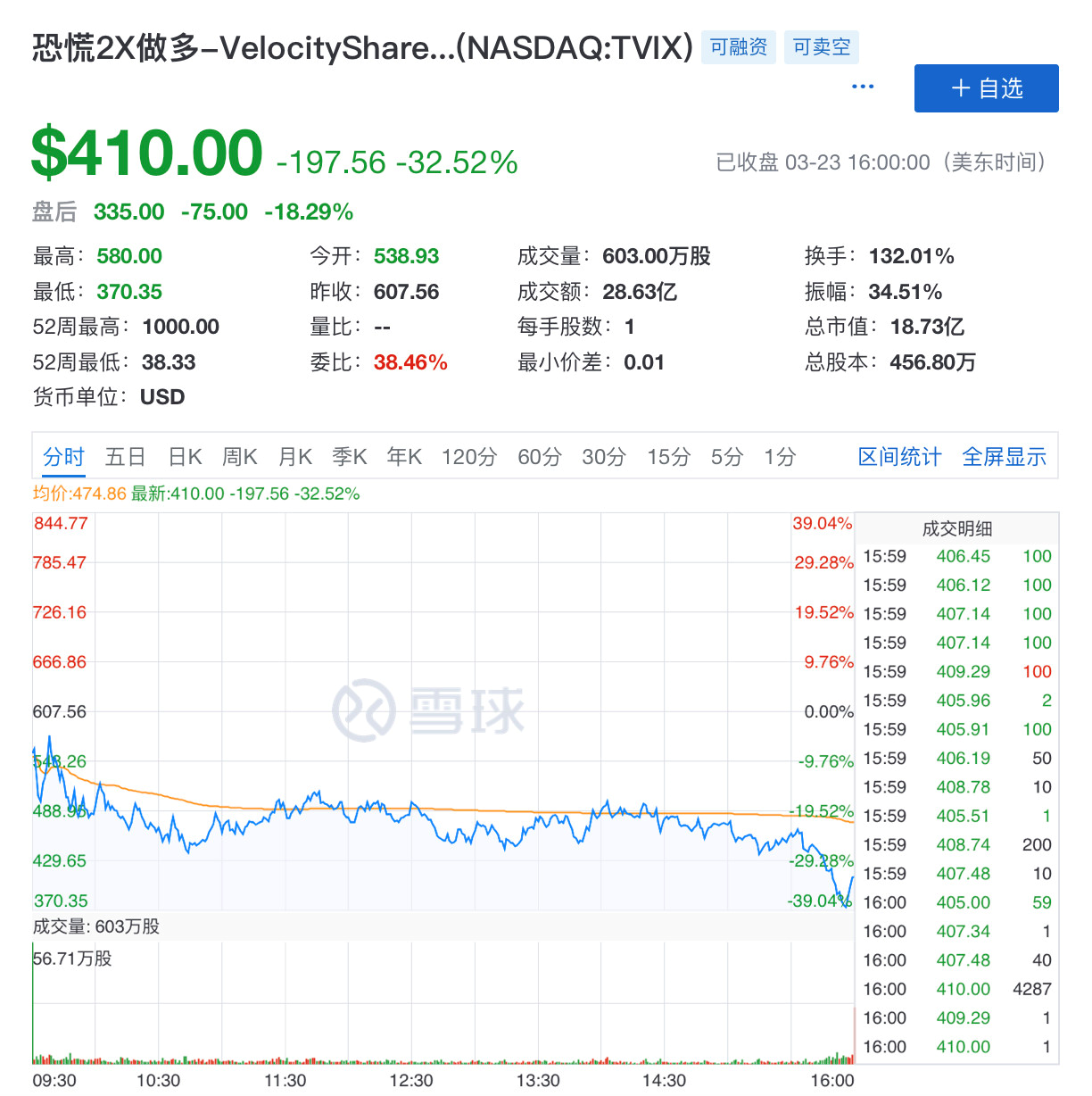Tap the 可卖空 tag

coord(822,47)
